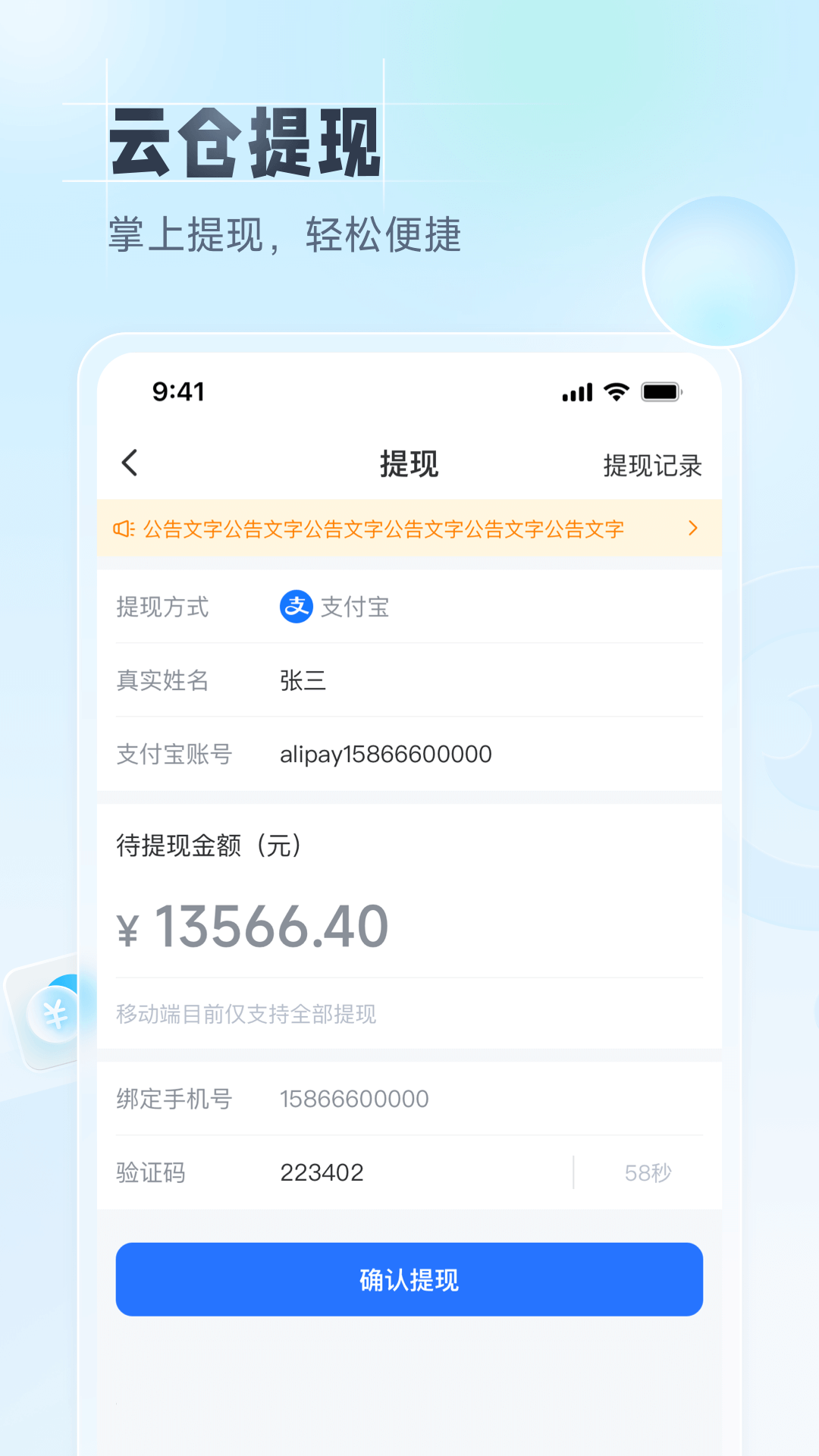Click the 待提现金额 section header
The image size is (819, 1456).
pyautogui.click(x=212, y=846)
